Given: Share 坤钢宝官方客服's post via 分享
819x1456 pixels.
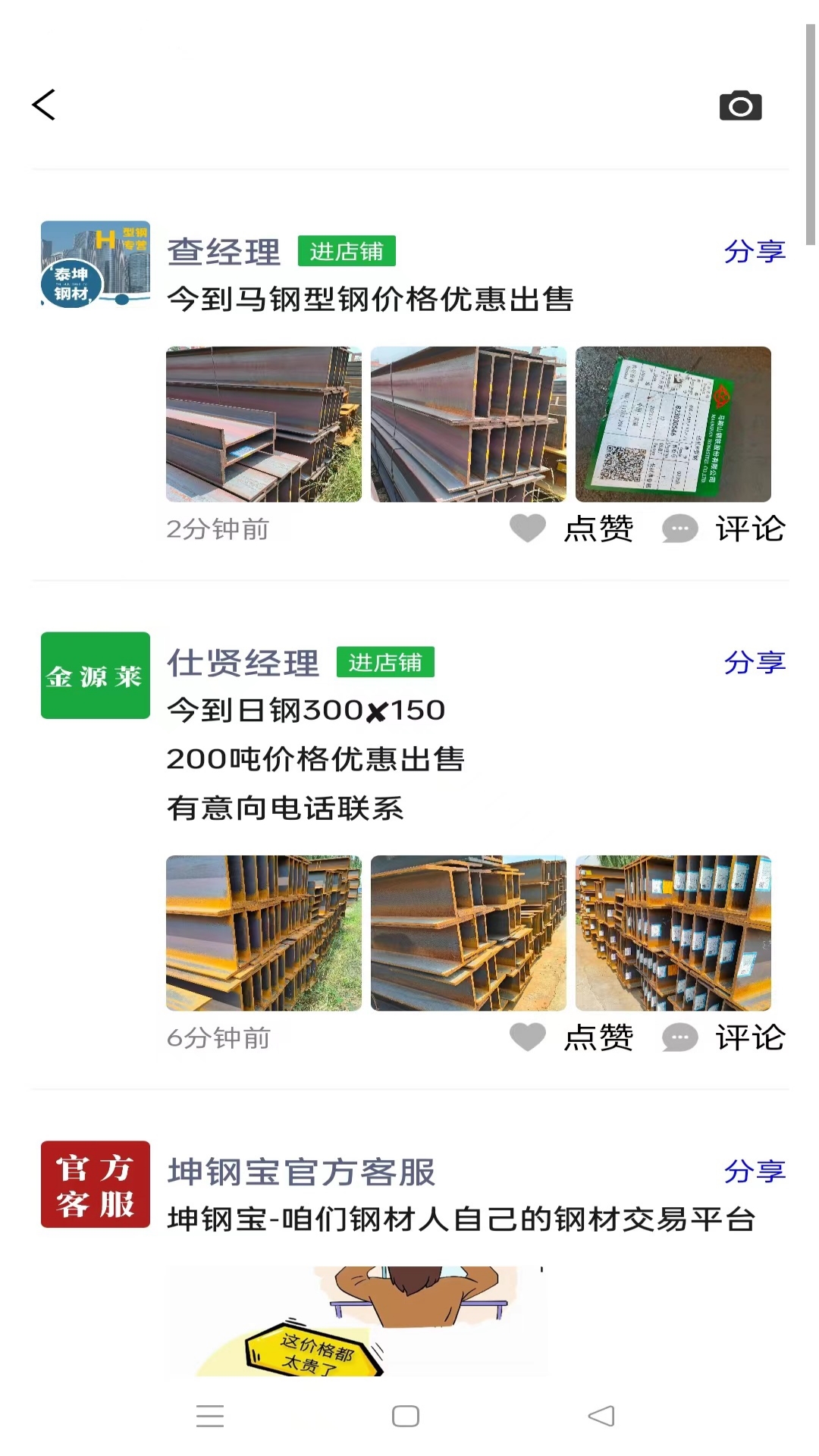Looking at the screenshot, I should pyautogui.click(x=755, y=1172).
